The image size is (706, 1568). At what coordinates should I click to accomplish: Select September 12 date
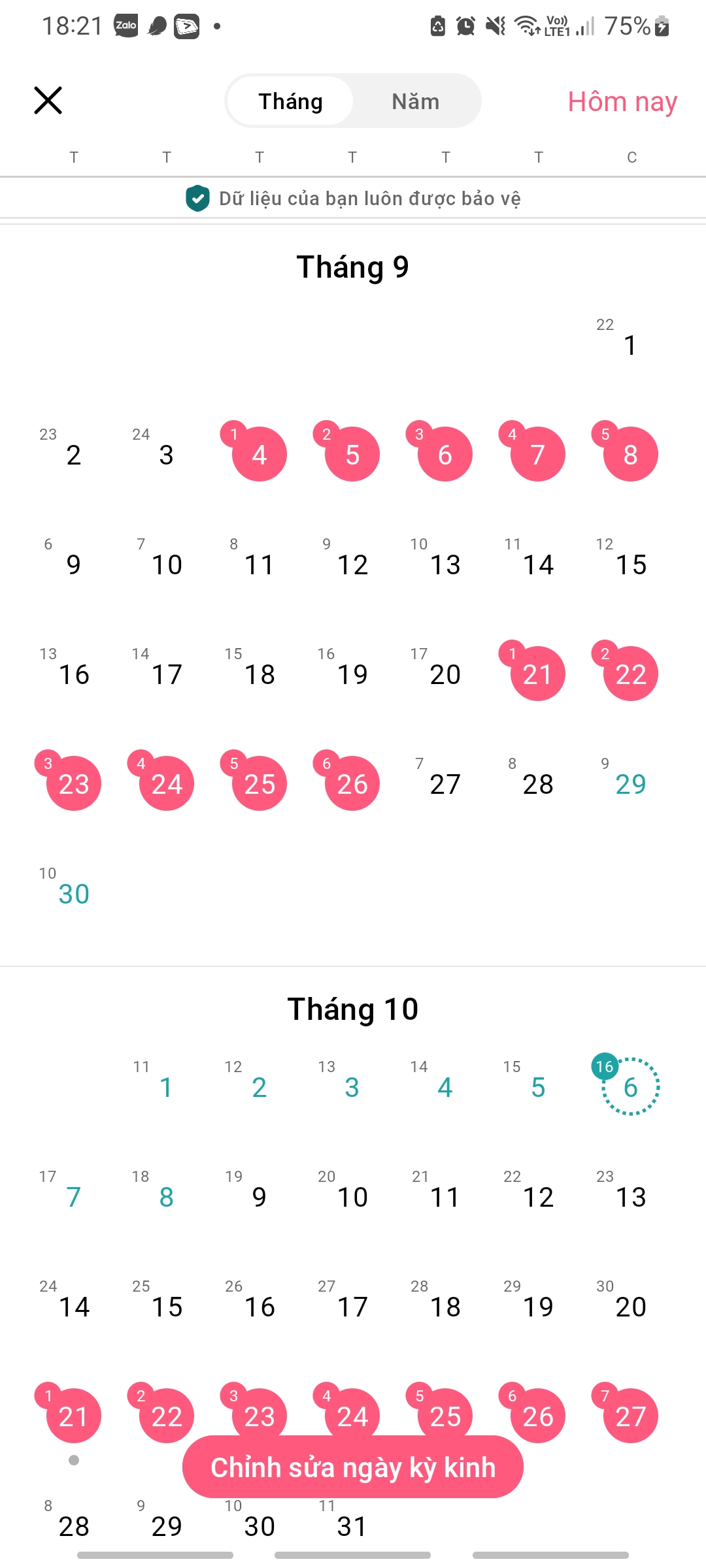(x=352, y=564)
